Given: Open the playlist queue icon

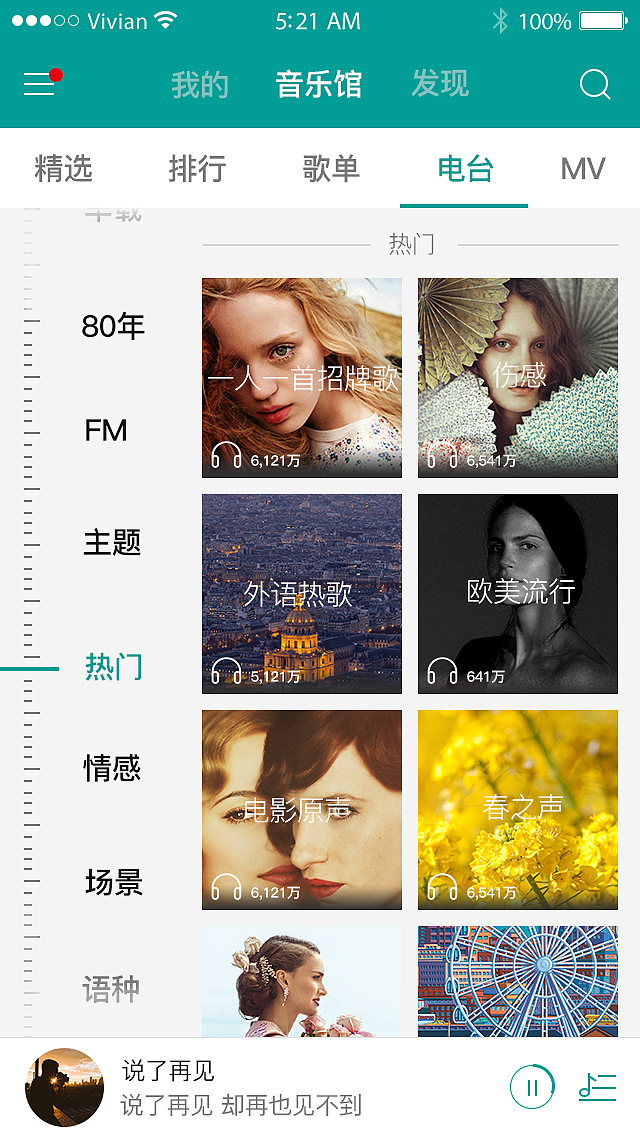Looking at the screenshot, I should pos(597,1087).
